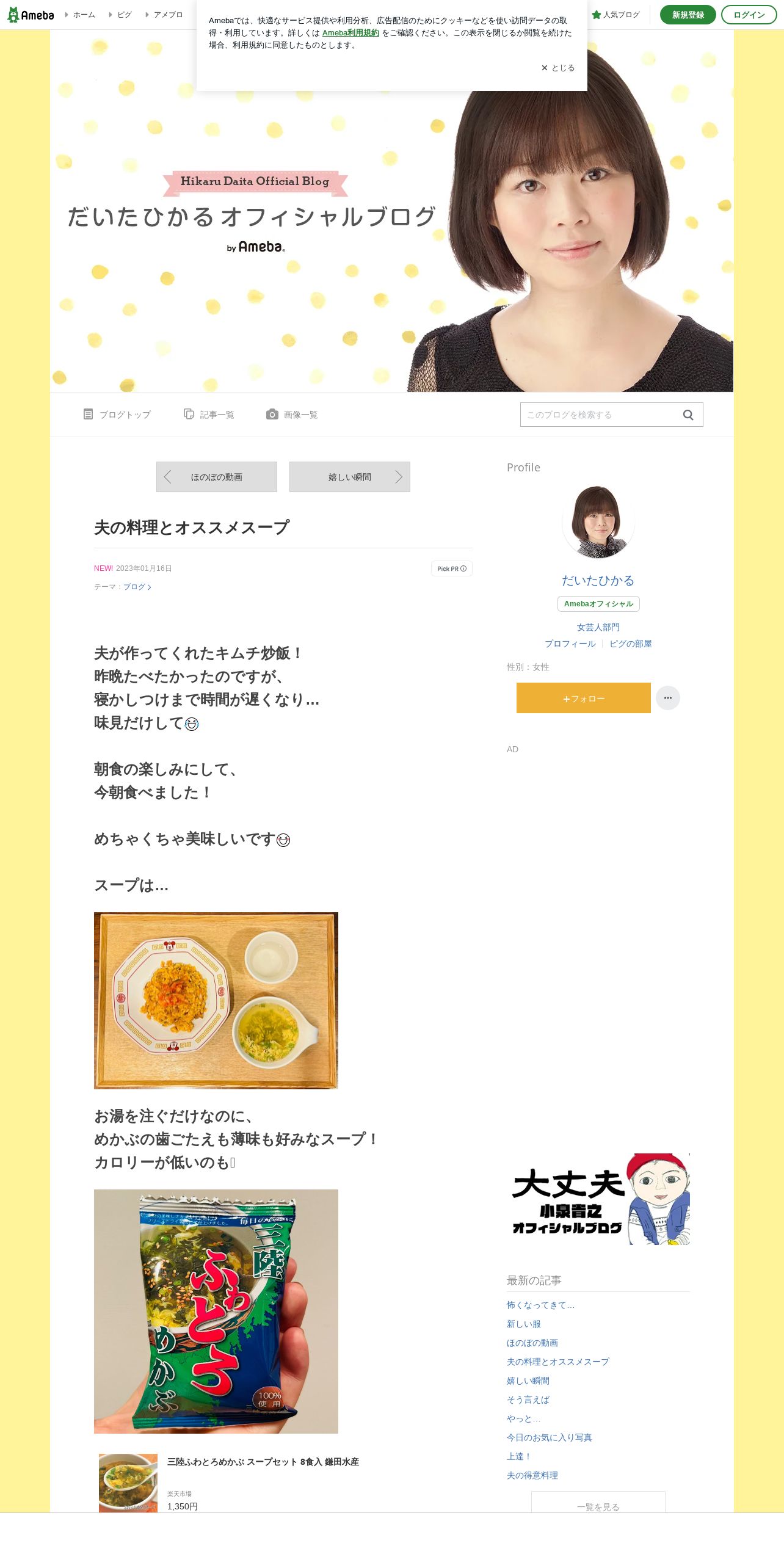784x1568 pixels.
Task: Open the Ameba利用規約 link
Action: coord(350,33)
